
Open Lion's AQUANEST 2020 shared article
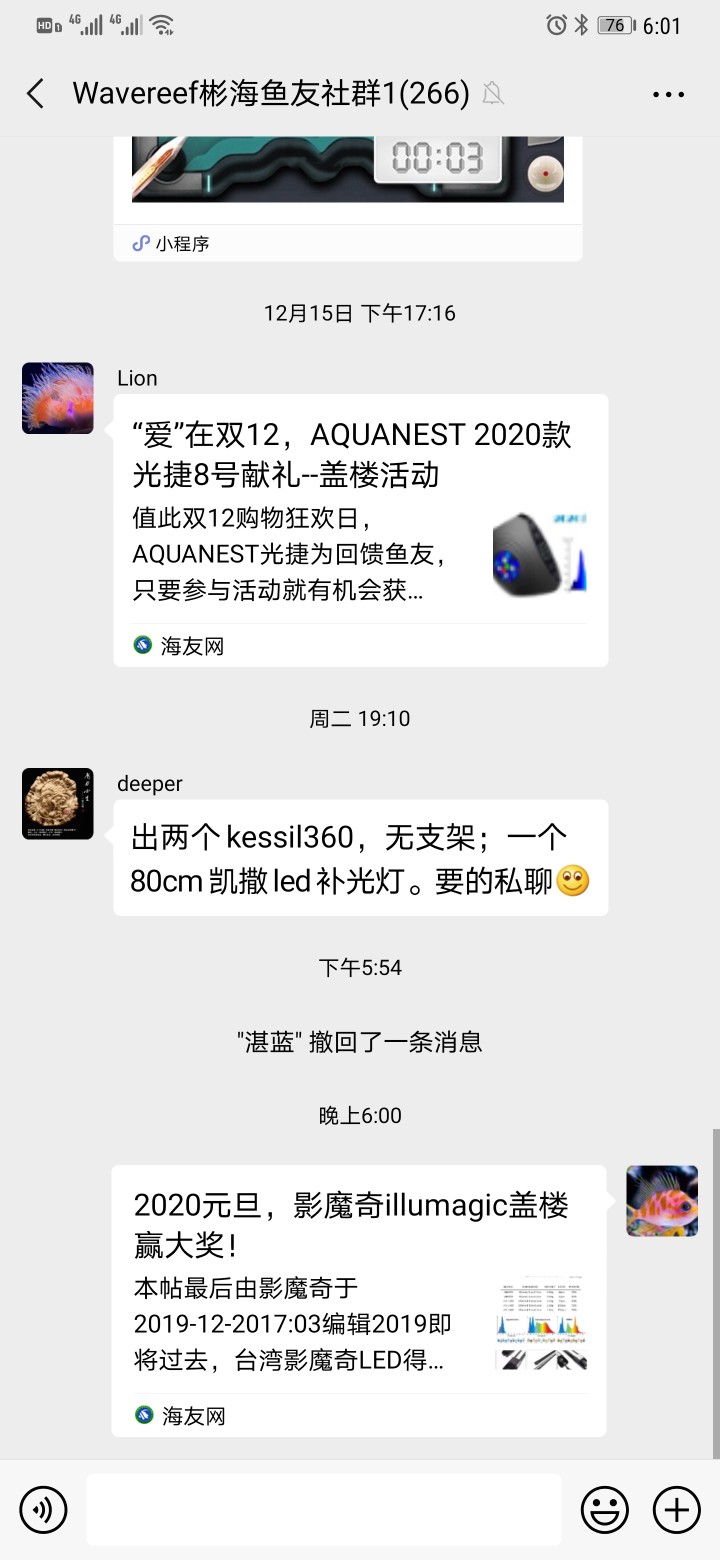point(360,530)
